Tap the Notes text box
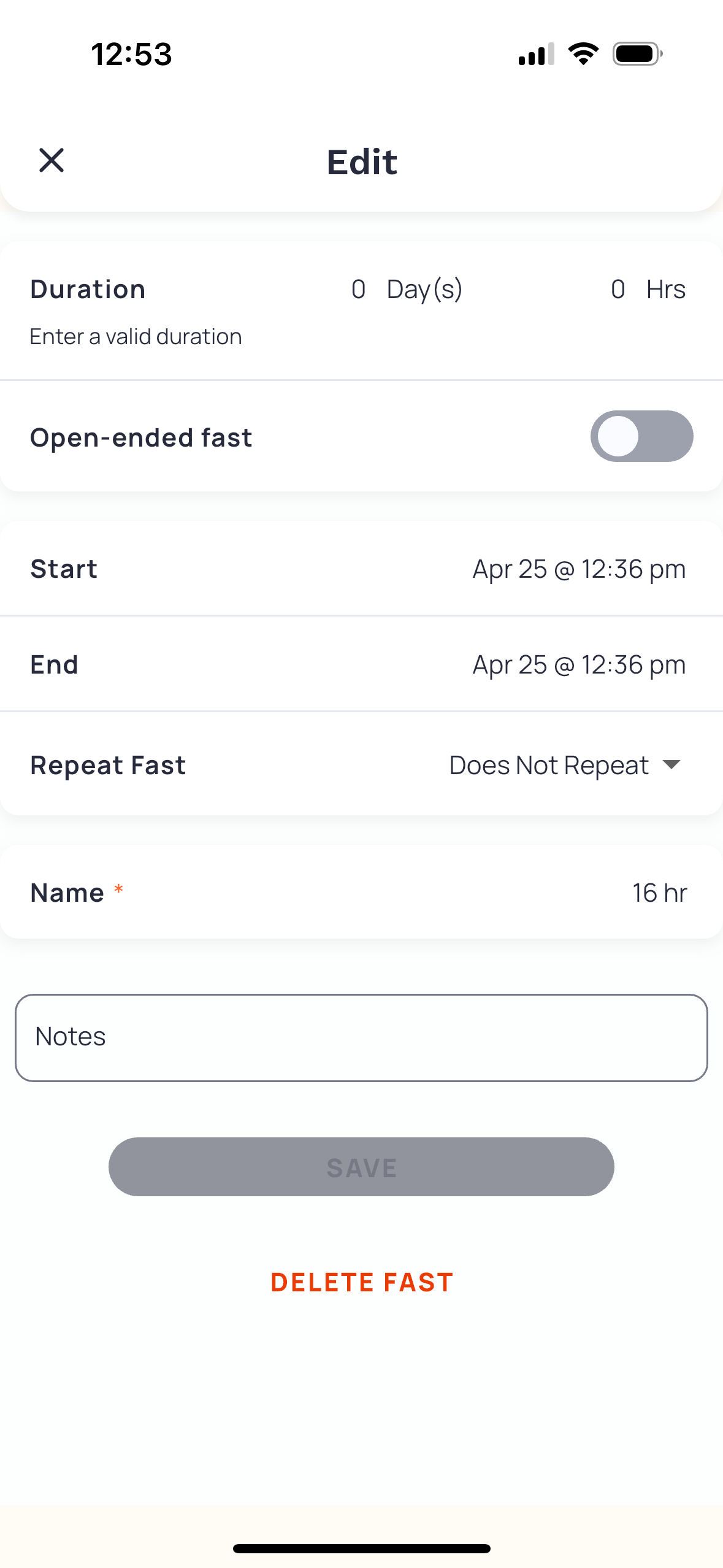The image size is (723, 1568). (361, 1037)
